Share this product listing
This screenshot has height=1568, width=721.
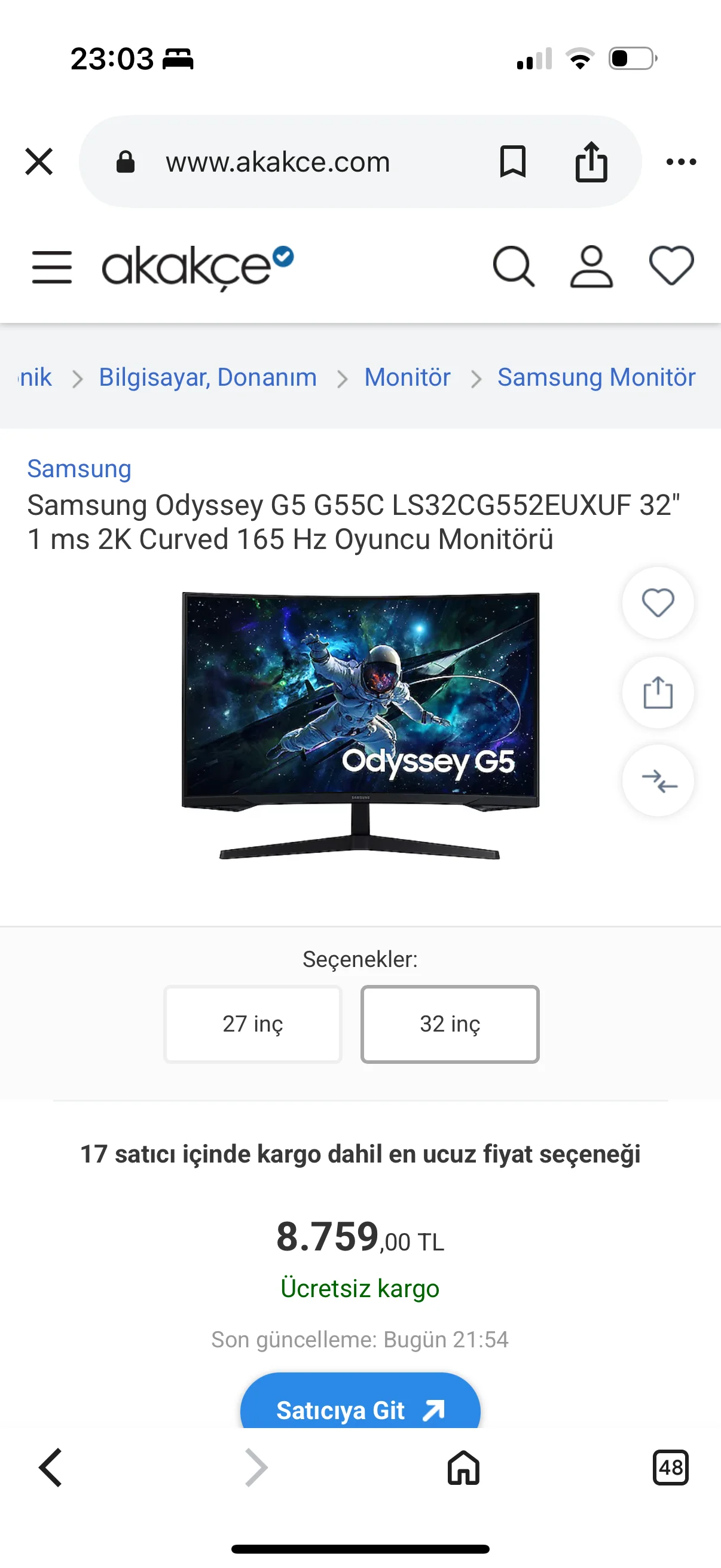[x=658, y=693]
